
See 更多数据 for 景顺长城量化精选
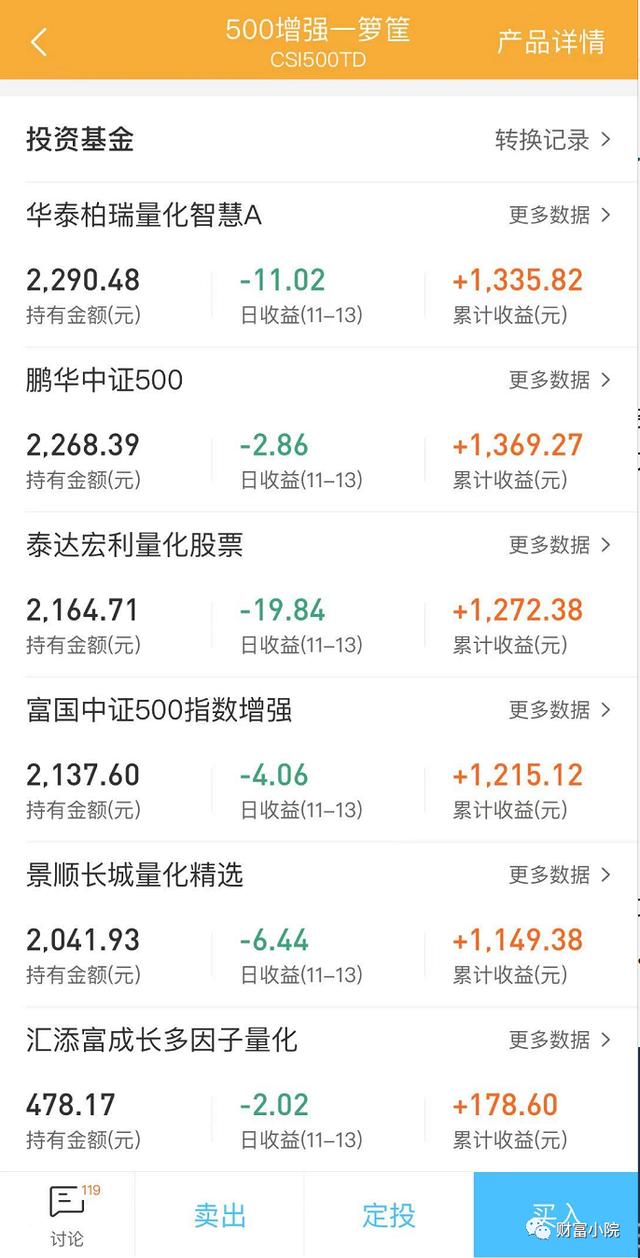559,875
